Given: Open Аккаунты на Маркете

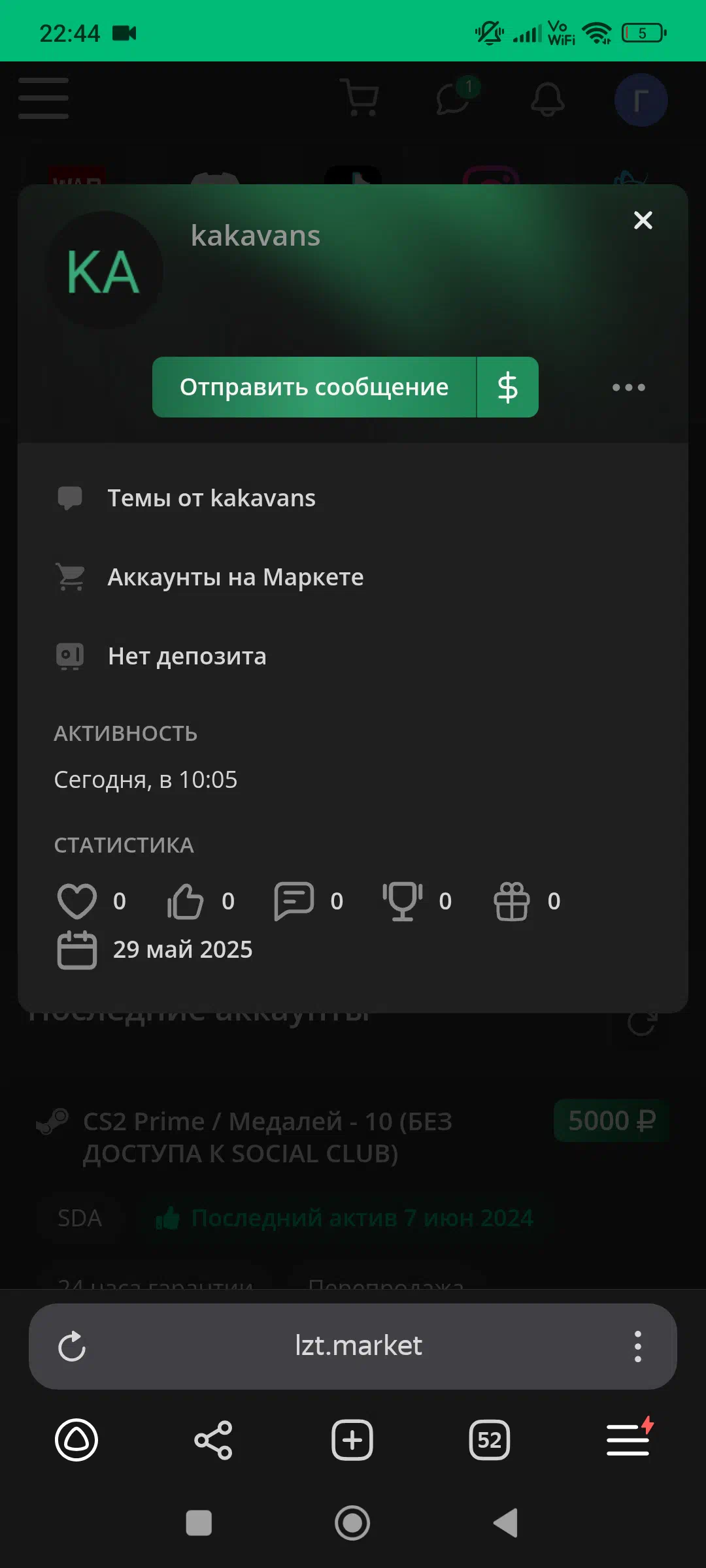Looking at the screenshot, I should click(235, 578).
